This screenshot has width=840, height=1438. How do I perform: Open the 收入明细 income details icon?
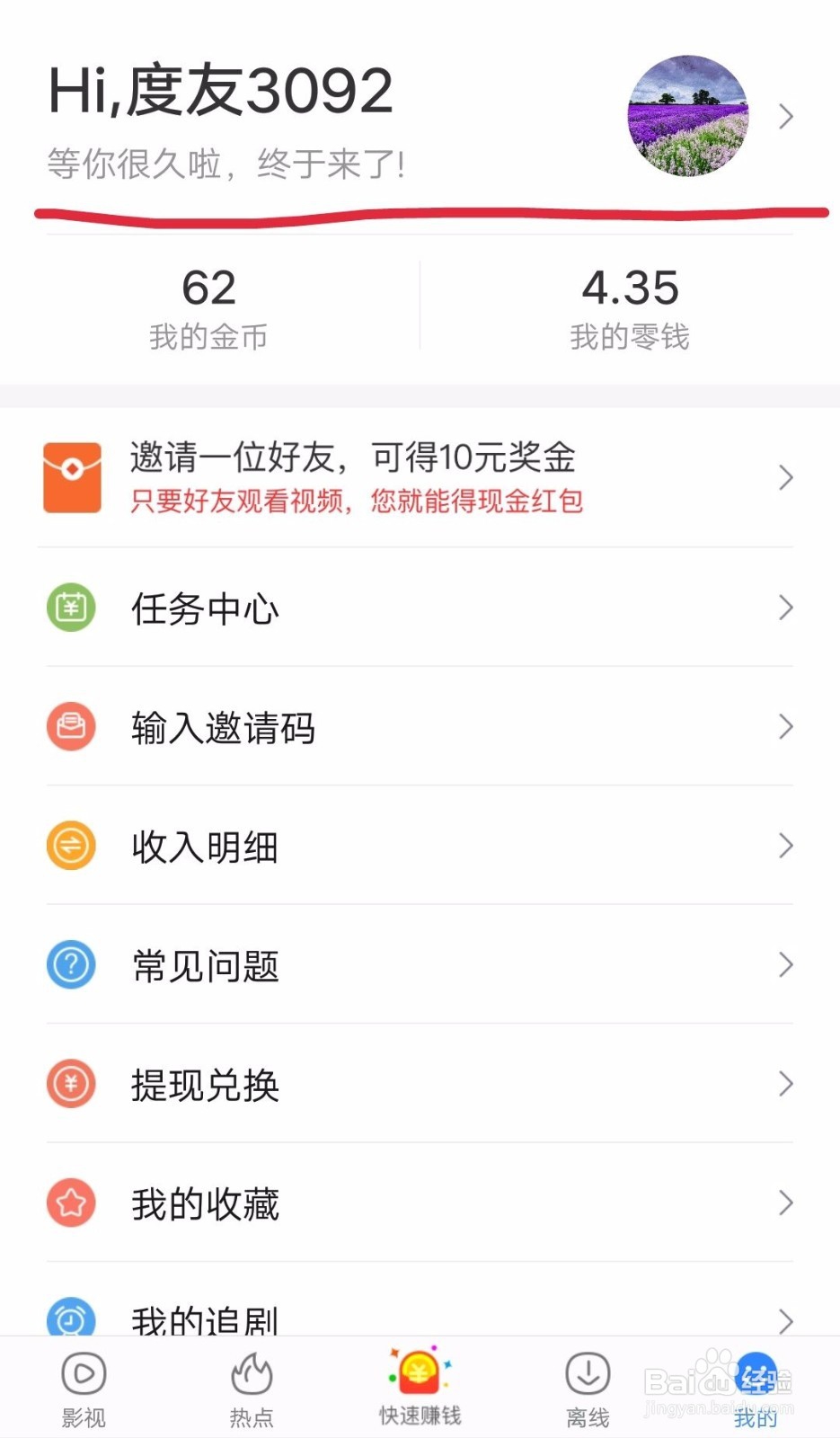tap(70, 845)
